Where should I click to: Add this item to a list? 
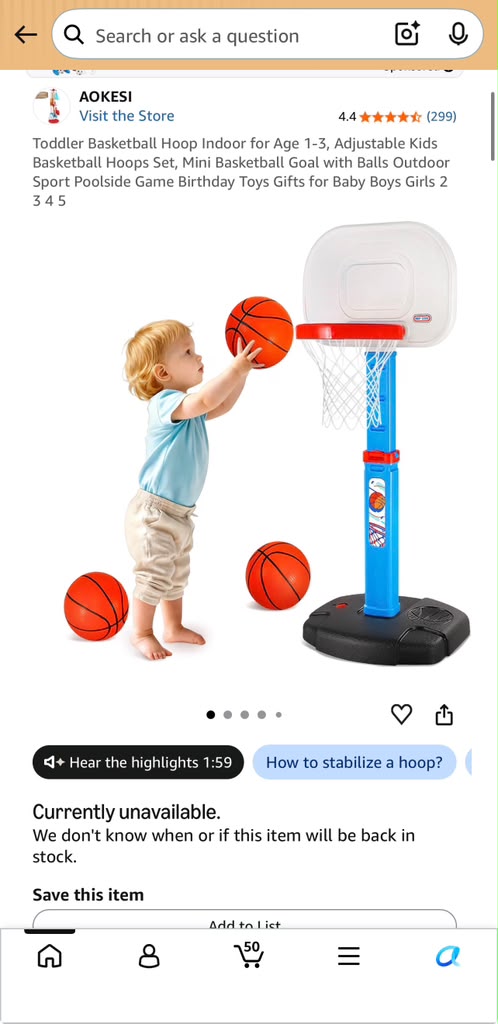pyautogui.click(x=244, y=920)
